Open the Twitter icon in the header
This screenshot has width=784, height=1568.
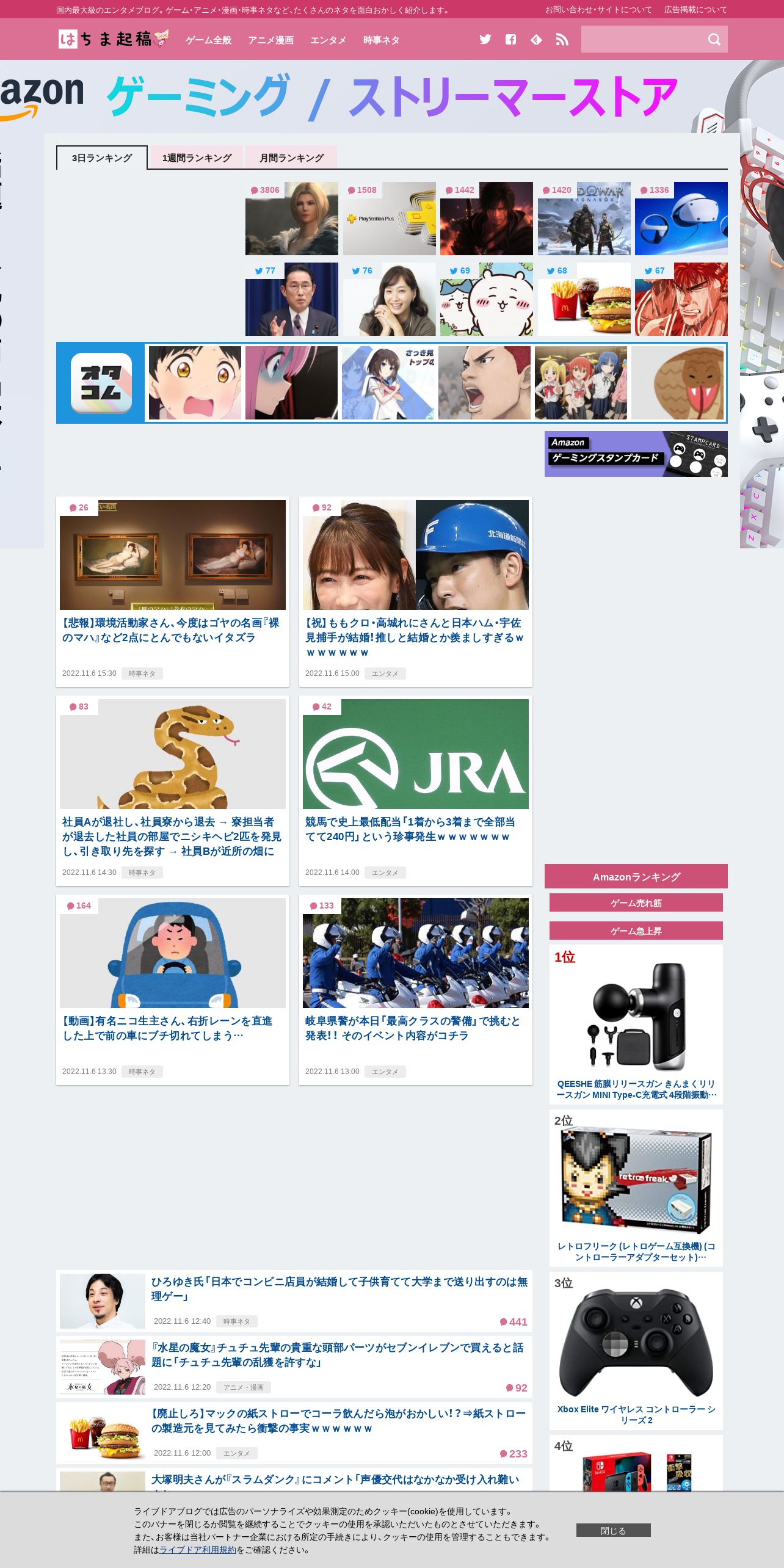485,40
